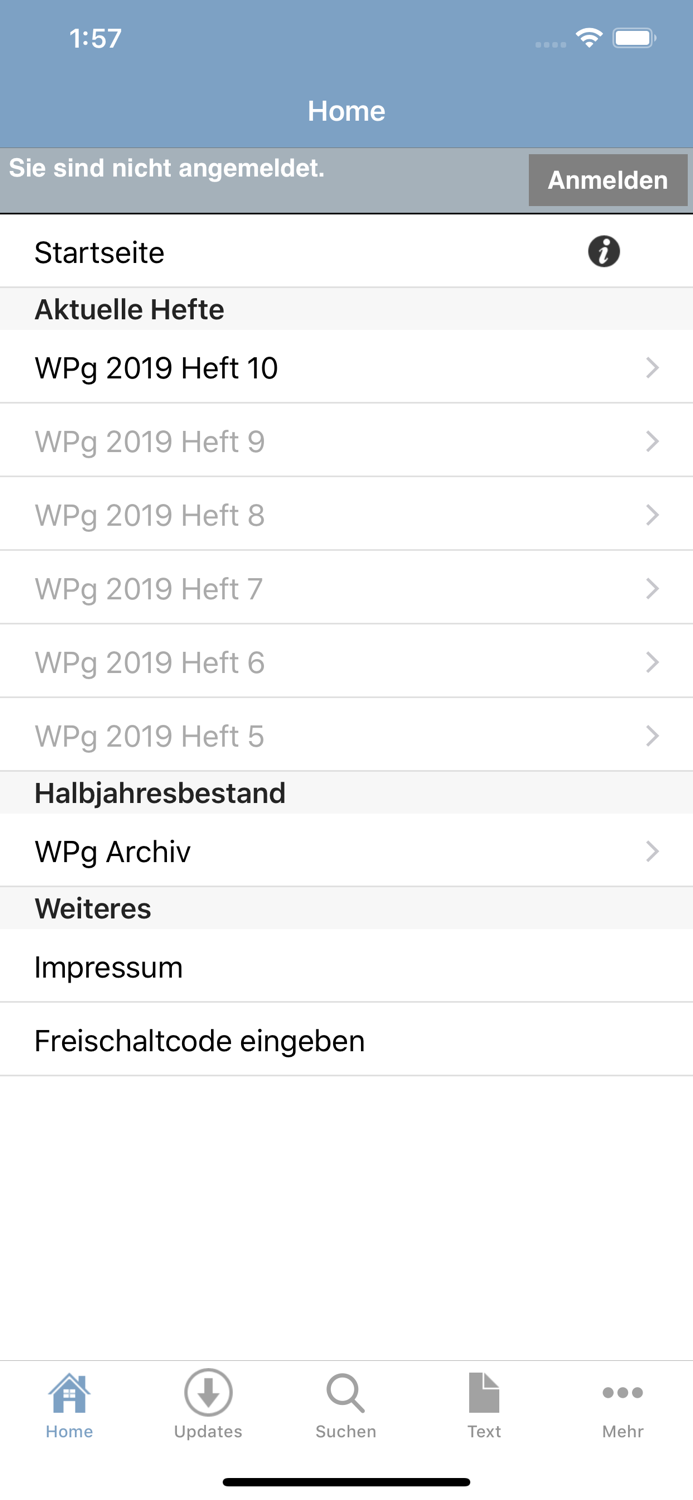
Task: Tap Freischaltcode eingeben
Action: (x=346, y=1041)
